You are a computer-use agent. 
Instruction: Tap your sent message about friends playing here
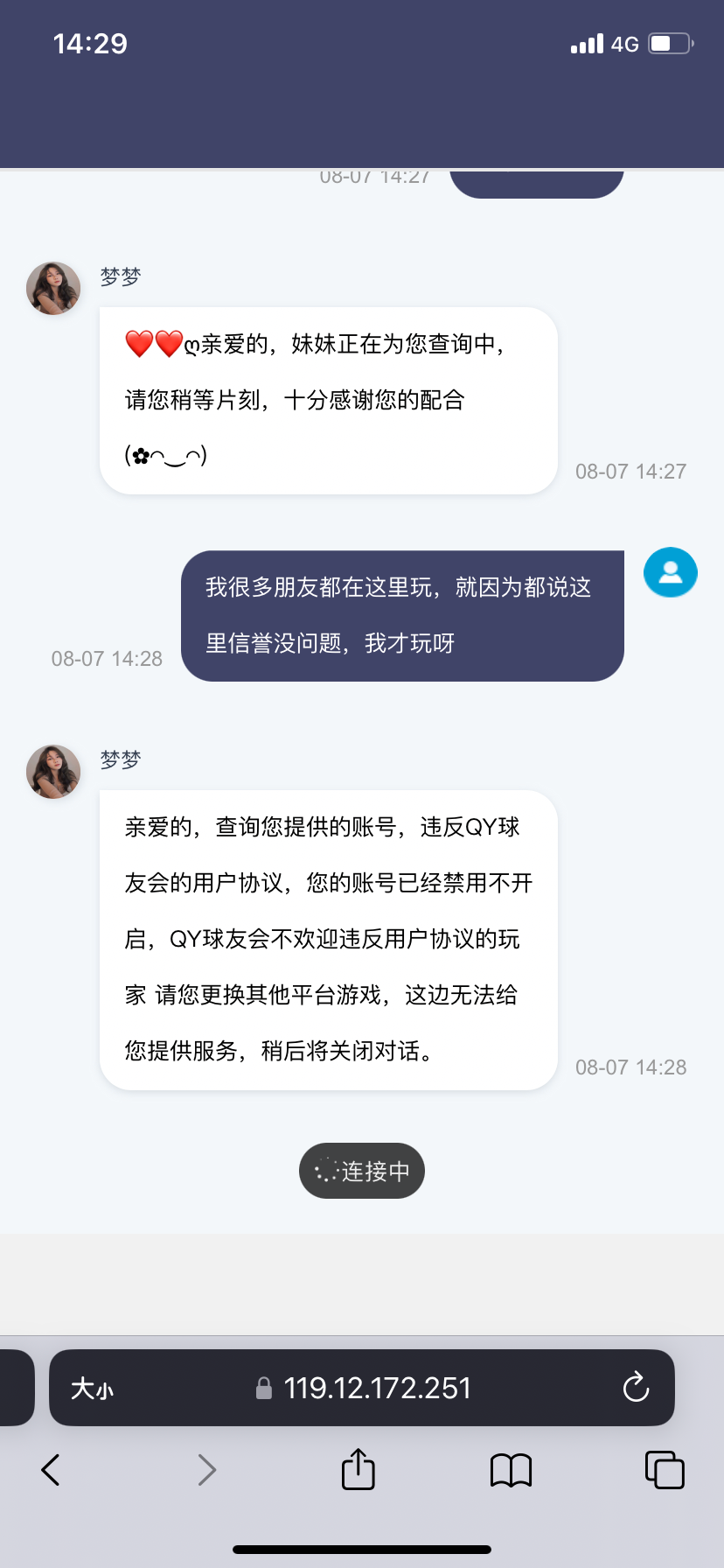(402, 615)
